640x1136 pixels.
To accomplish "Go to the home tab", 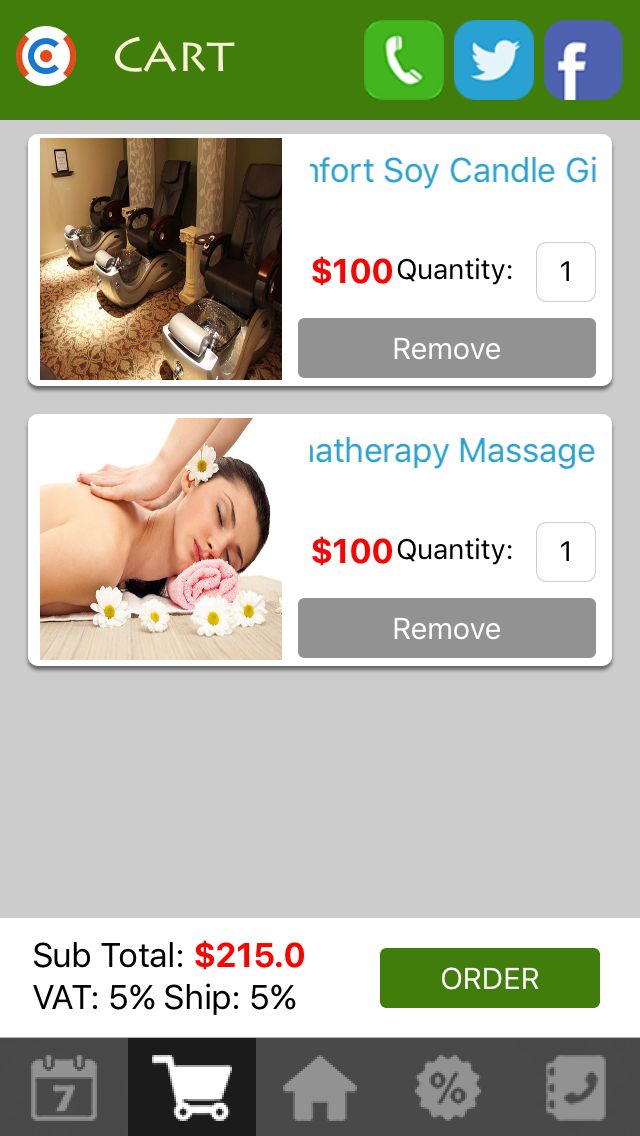I will tap(320, 1087).
